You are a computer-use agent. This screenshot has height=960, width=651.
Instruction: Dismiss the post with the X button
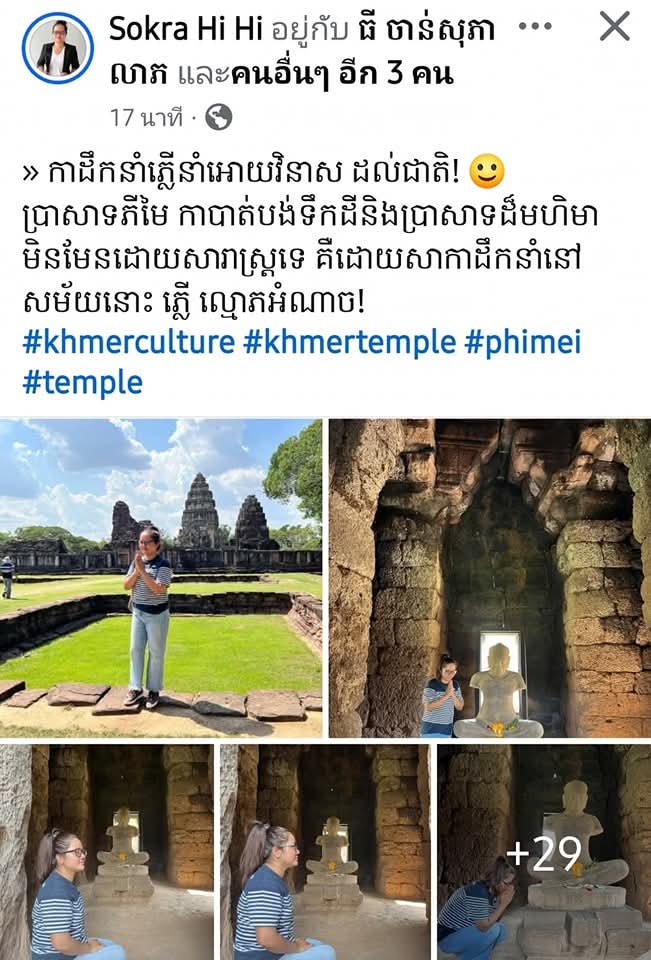614,27
